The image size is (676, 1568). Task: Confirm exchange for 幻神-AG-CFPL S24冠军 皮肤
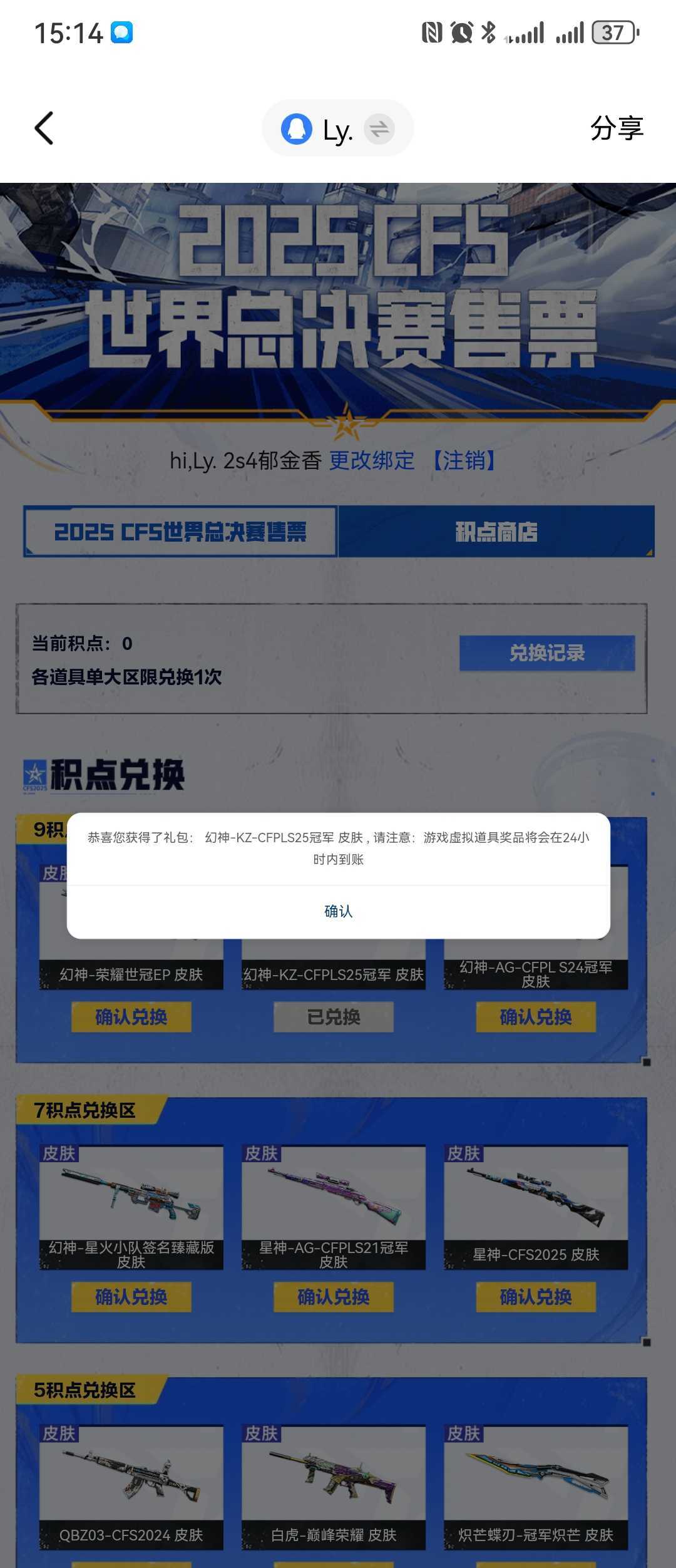536,1017
